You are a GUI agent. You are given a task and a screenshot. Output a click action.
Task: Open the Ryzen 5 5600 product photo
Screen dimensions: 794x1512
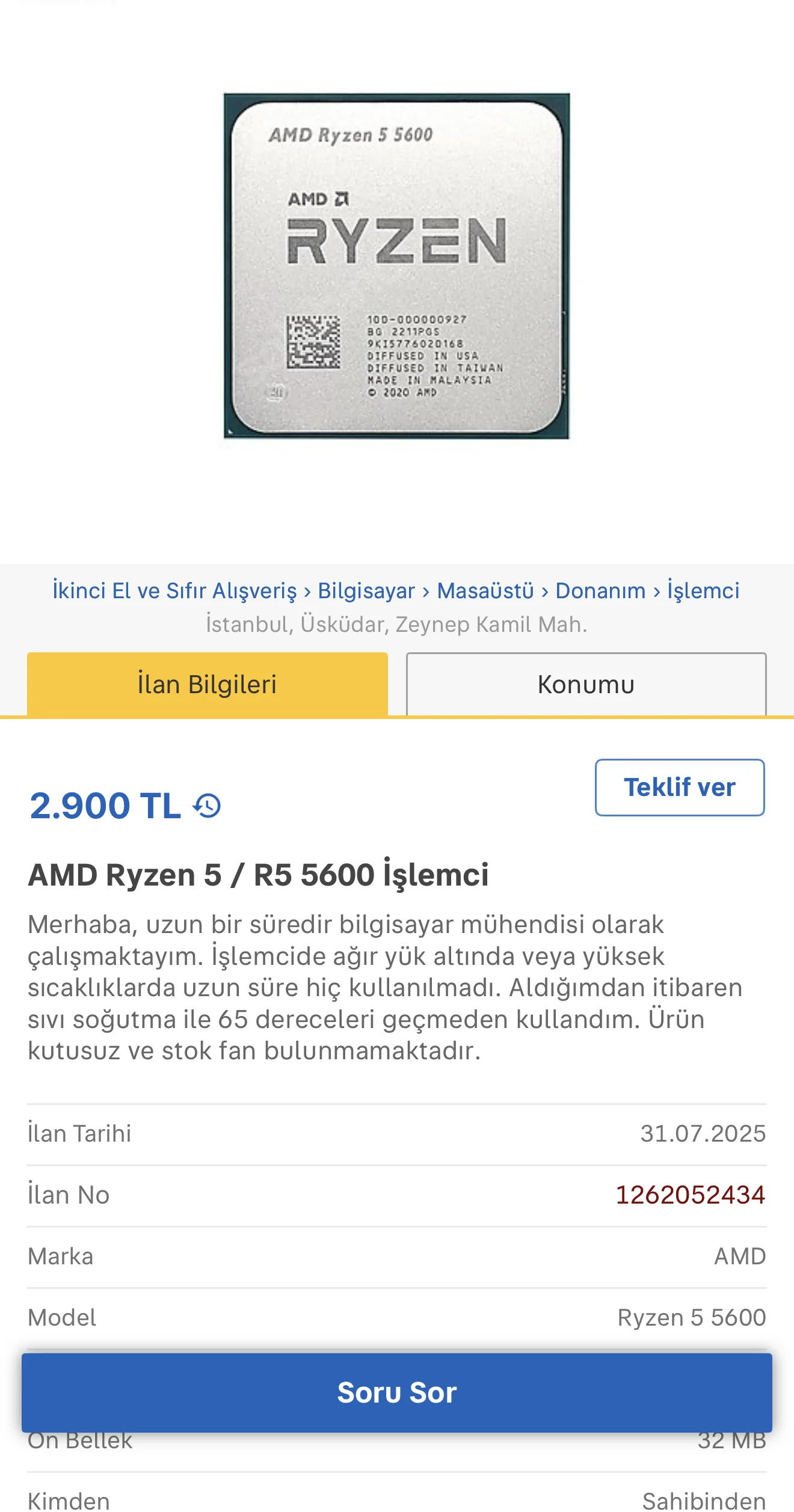(x=396, y=266)
